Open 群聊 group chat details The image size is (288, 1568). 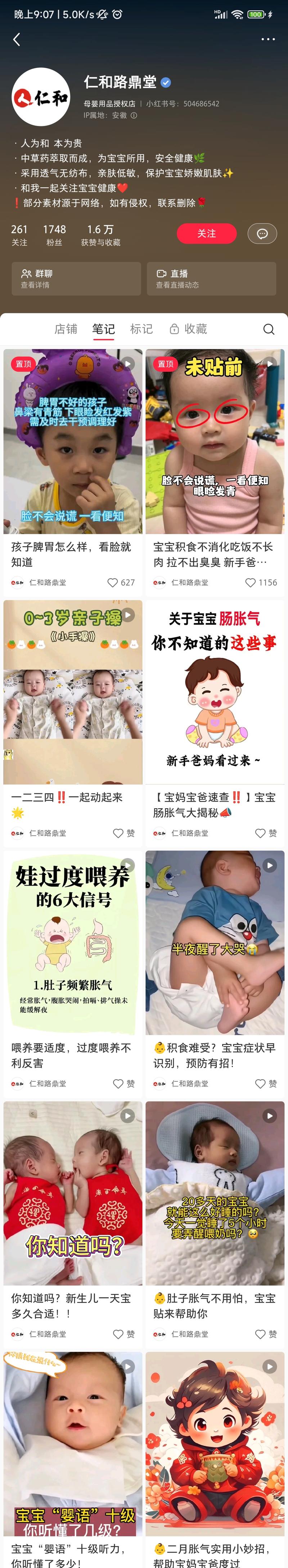click(x=76, y=279)
